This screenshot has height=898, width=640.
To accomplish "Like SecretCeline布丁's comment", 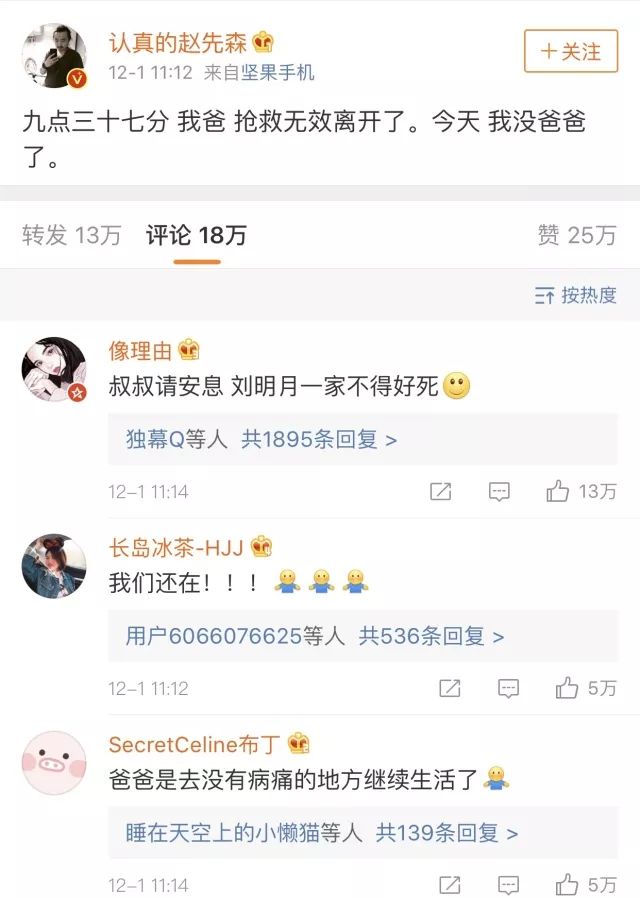I will coord(585,884).
